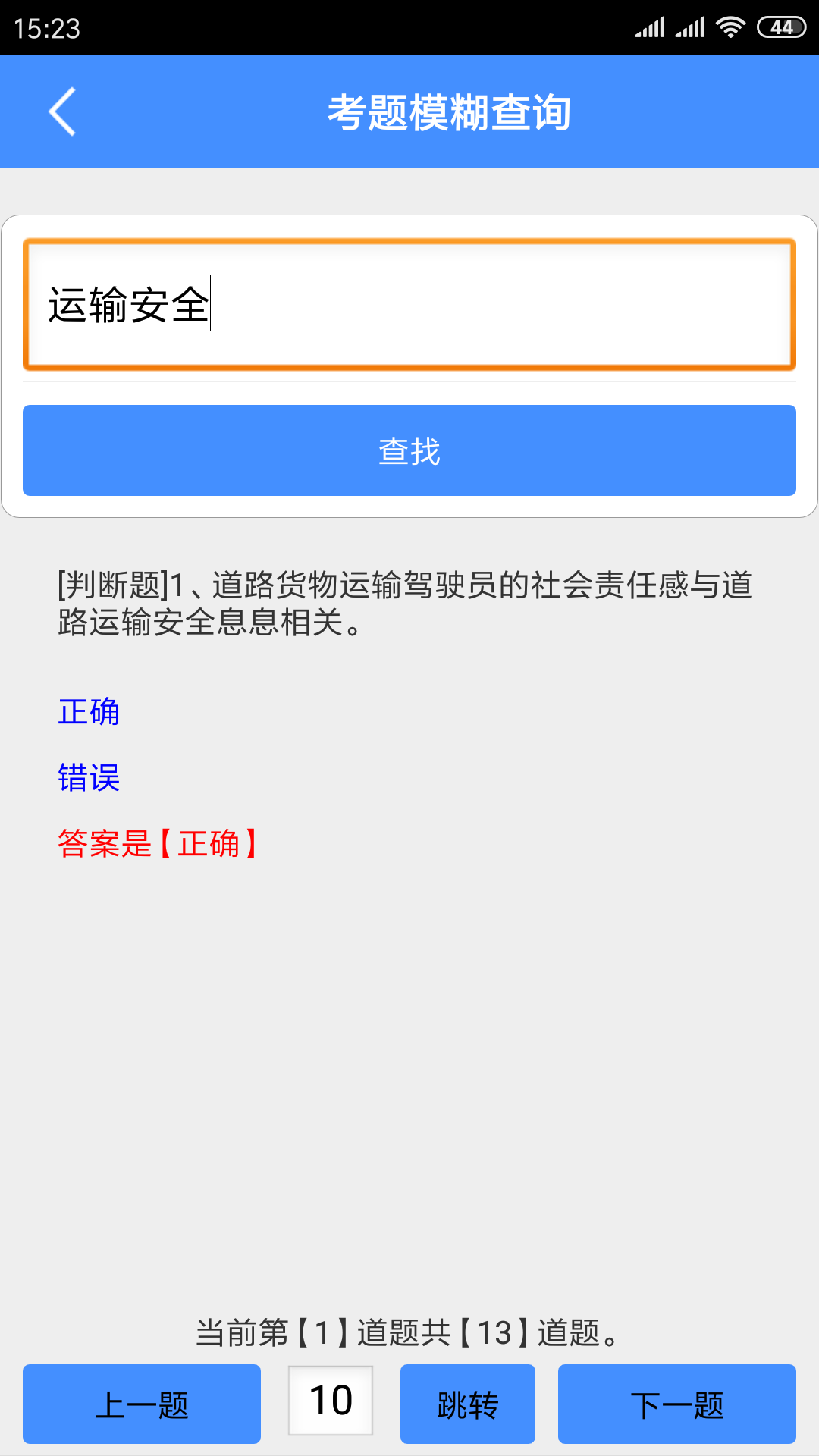The width and height of the screenshot is (819, 1456).
Task: Tap the 上一题 previous question button
Action: (x=141, y=1404)
